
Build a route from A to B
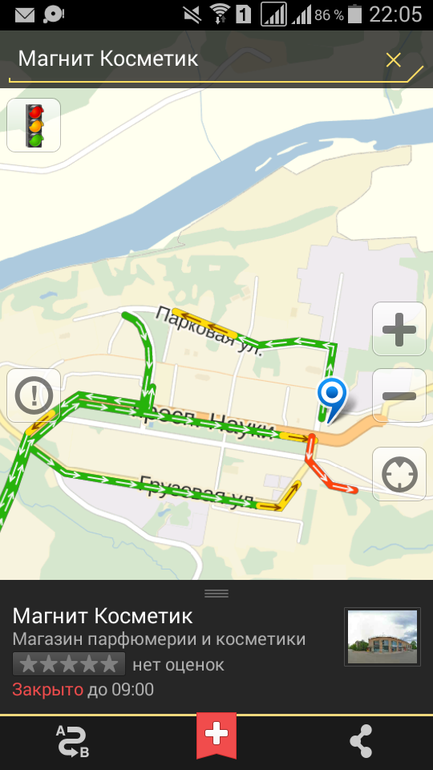(72, 742)
